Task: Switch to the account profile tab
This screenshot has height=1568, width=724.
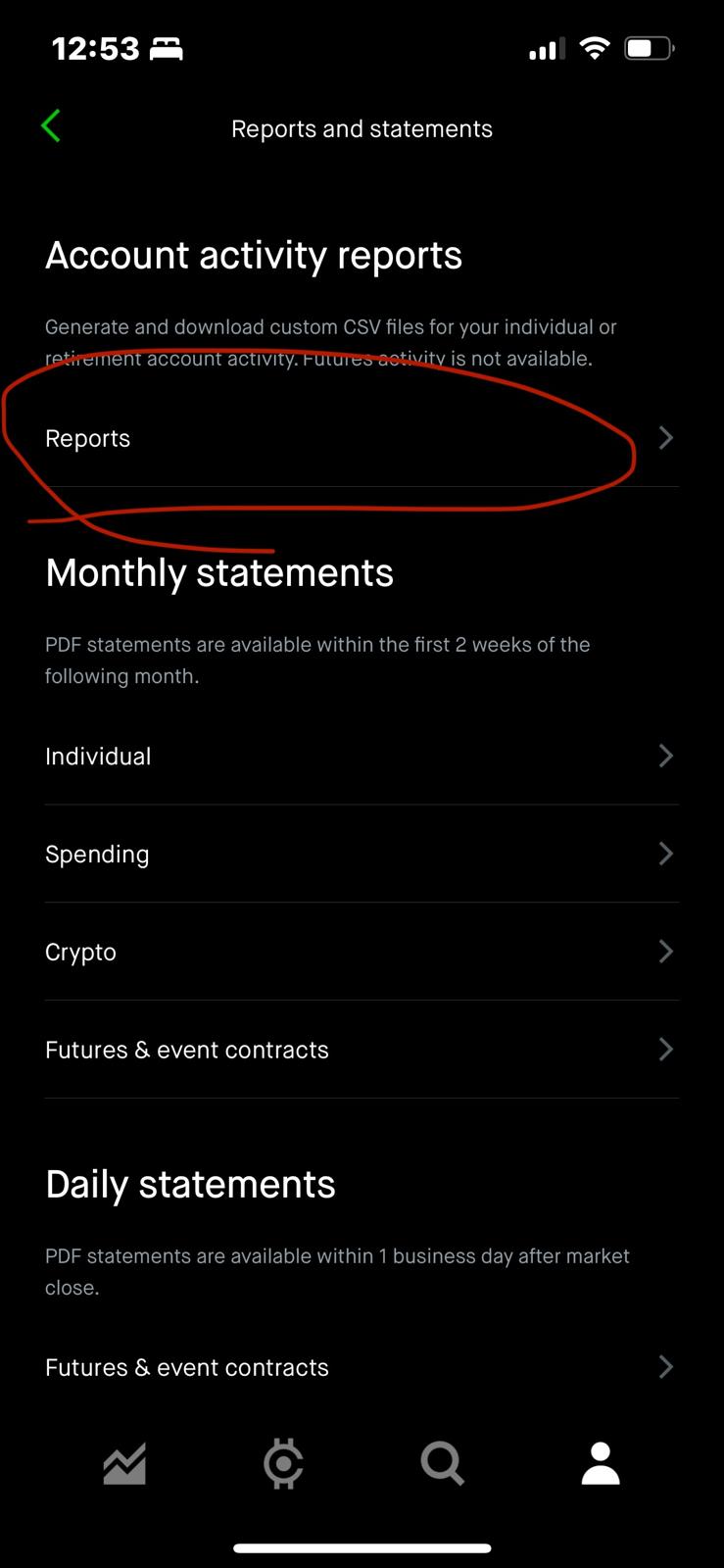Action: click(601, 1464)
